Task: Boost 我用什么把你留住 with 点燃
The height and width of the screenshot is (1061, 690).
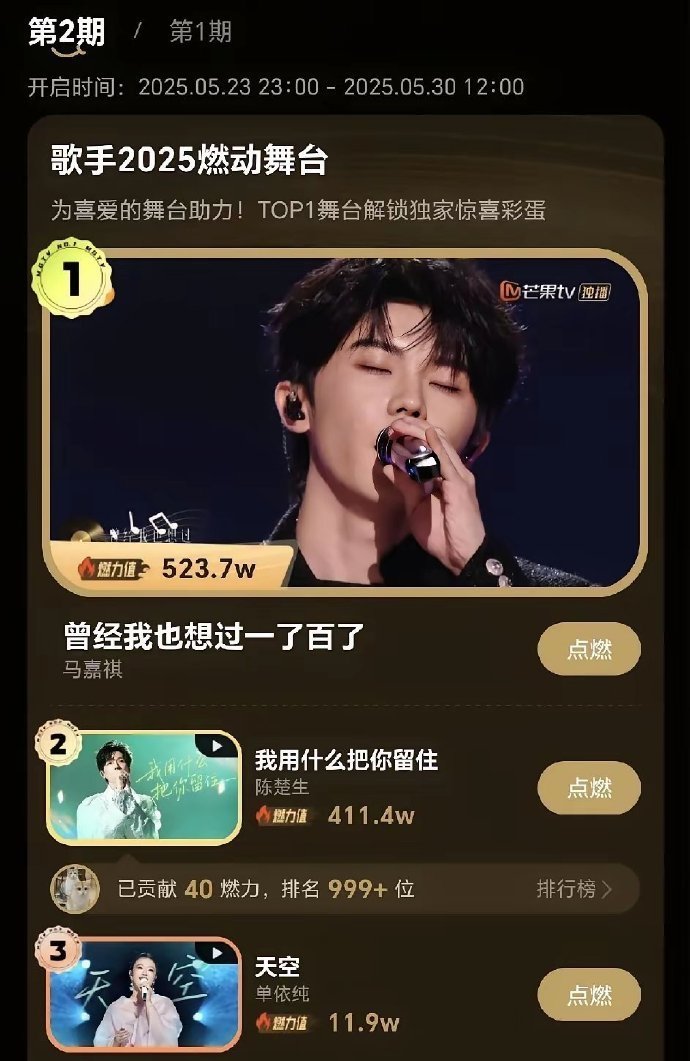Action: (589, 788)
